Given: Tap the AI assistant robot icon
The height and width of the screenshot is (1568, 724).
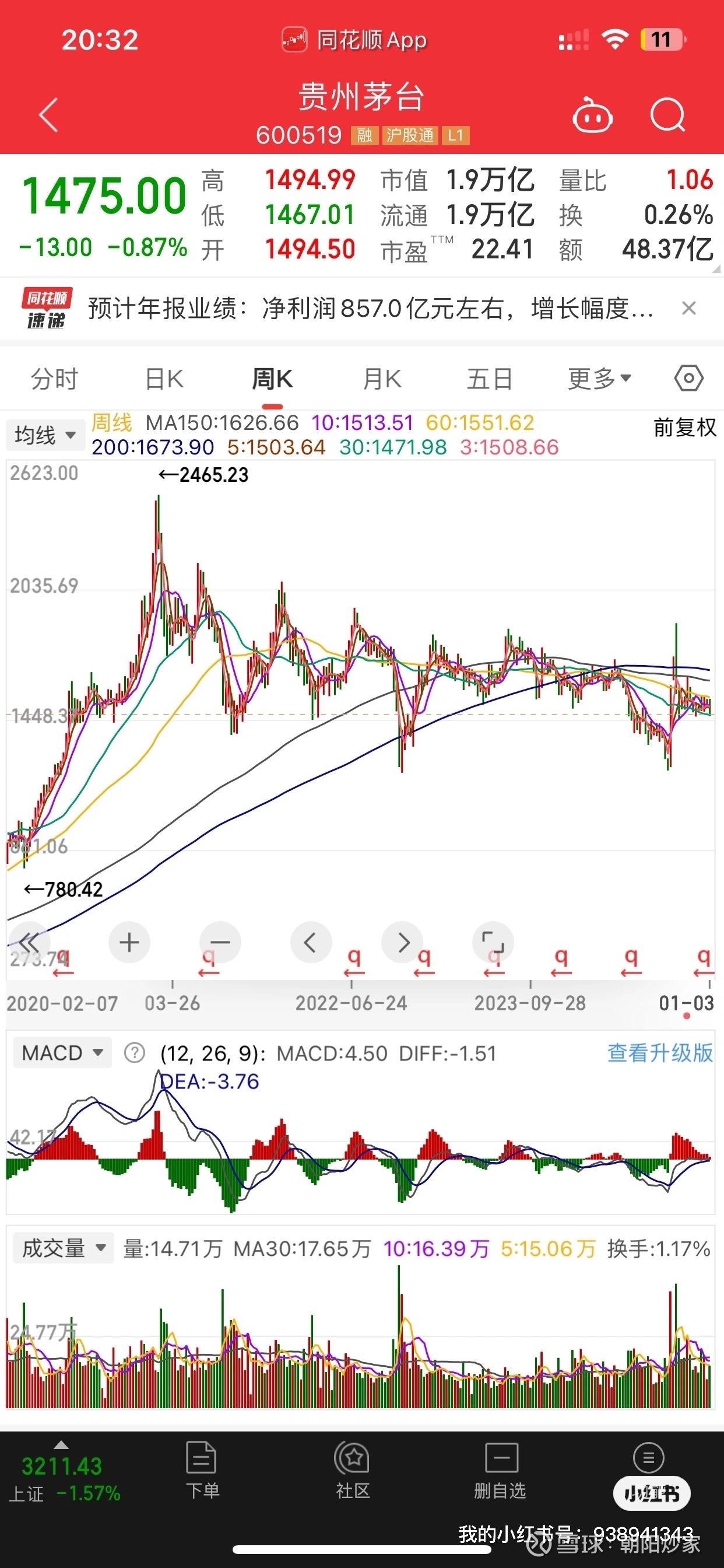Looking at the screenshot, I should point(591,114).
